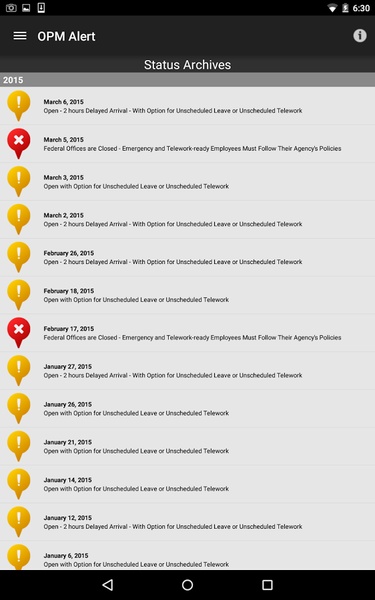View February 26, 2015 status details
This screenshot has width=375, height=600.
(188, 258)
